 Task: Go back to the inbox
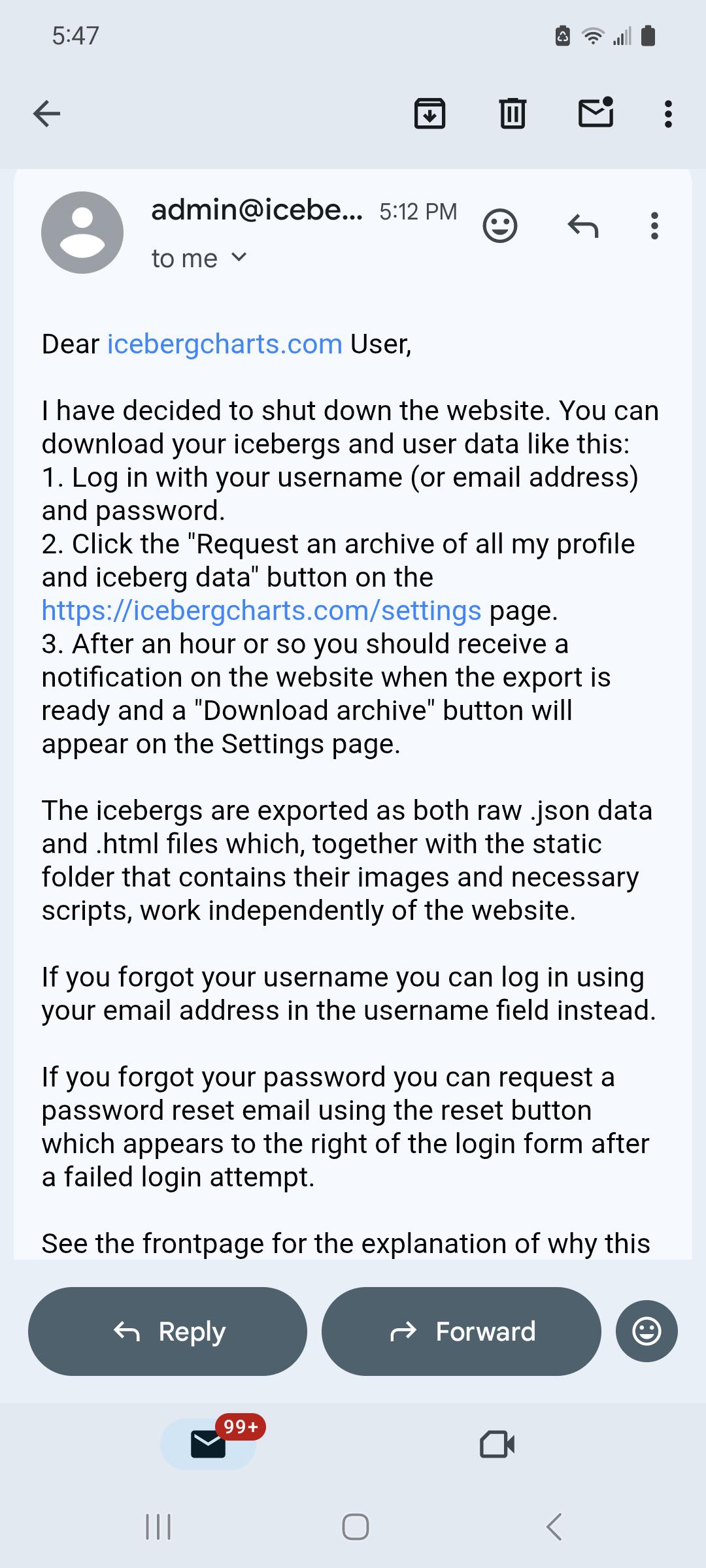point(46,114)
